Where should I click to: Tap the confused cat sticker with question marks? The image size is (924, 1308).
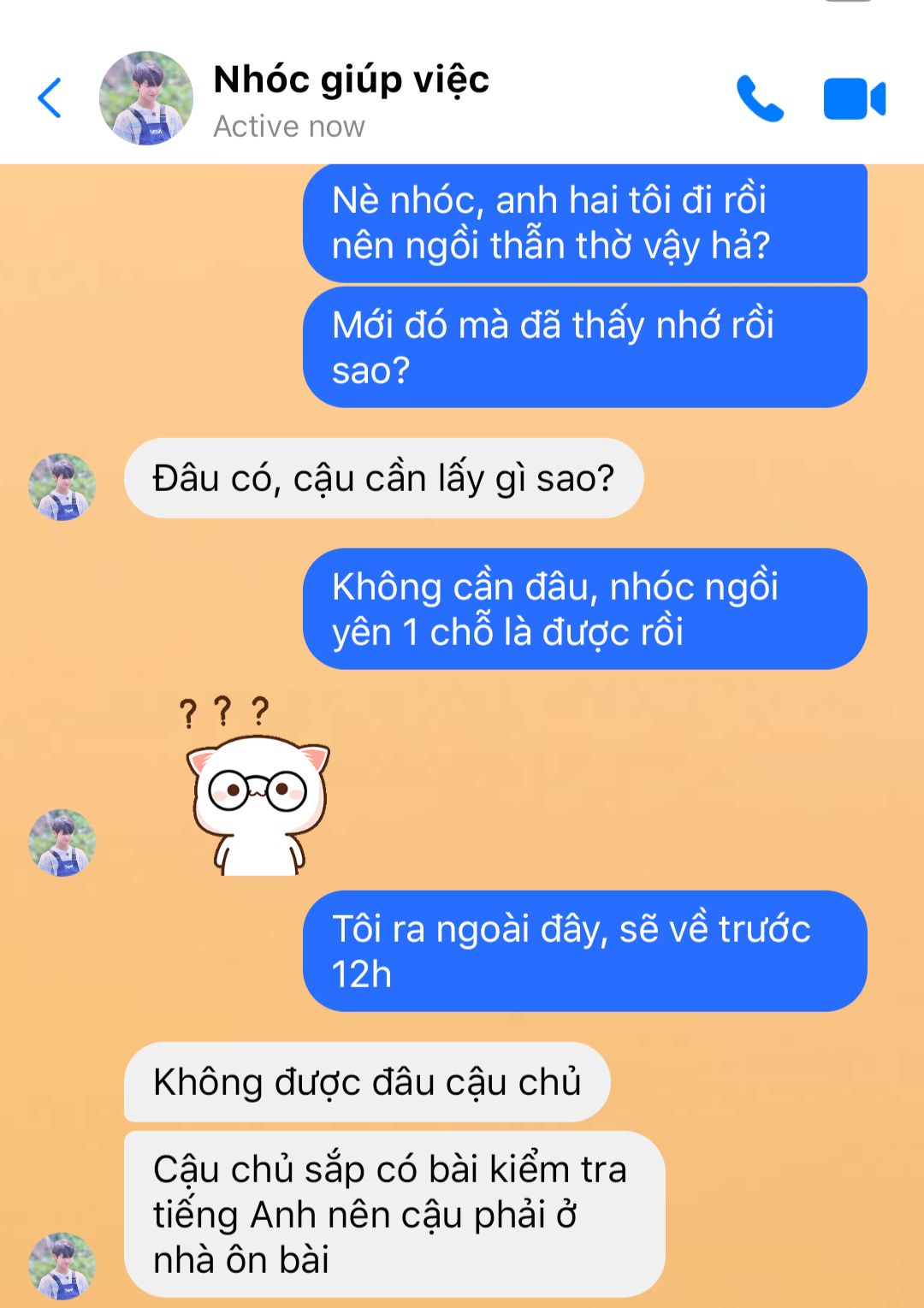tap(257, 787)
